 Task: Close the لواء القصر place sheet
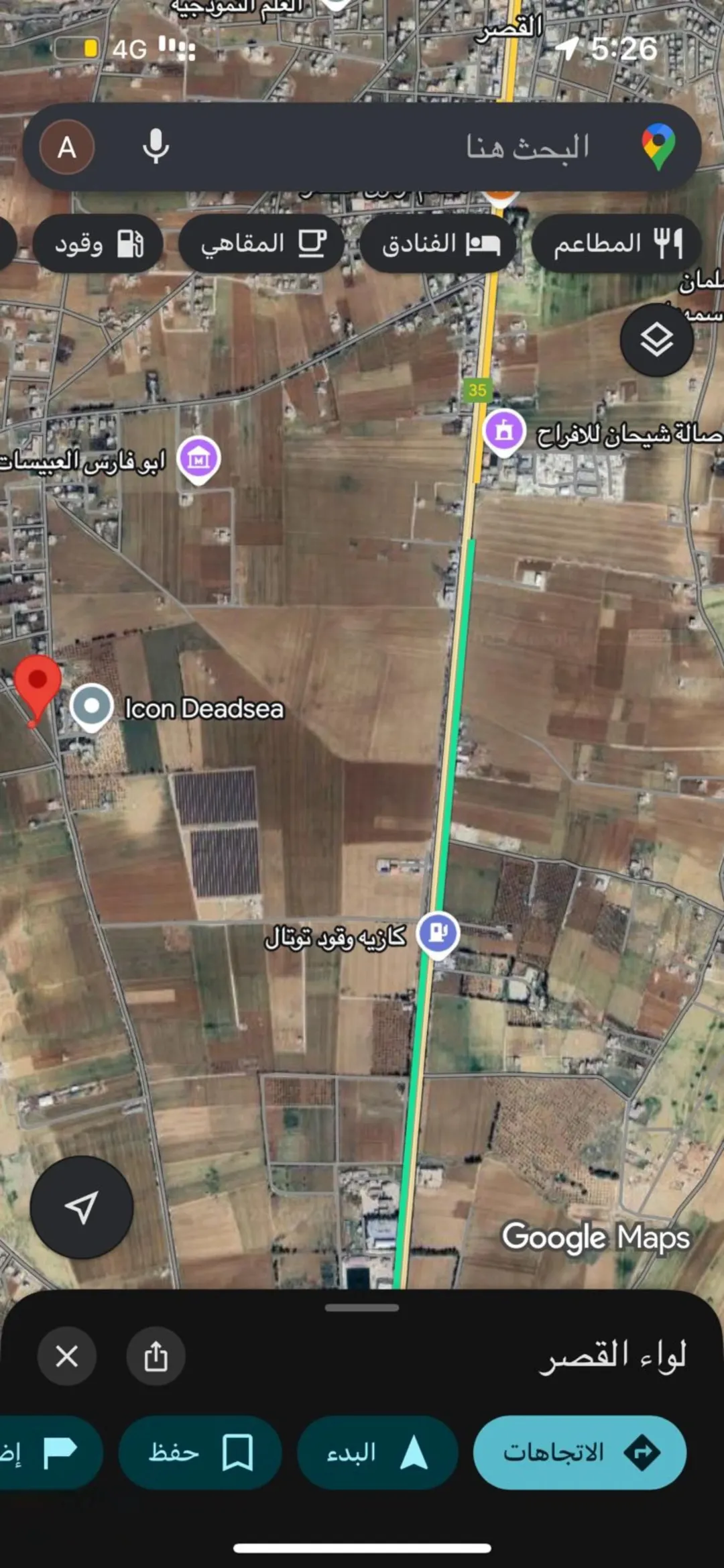[66, 1355]
